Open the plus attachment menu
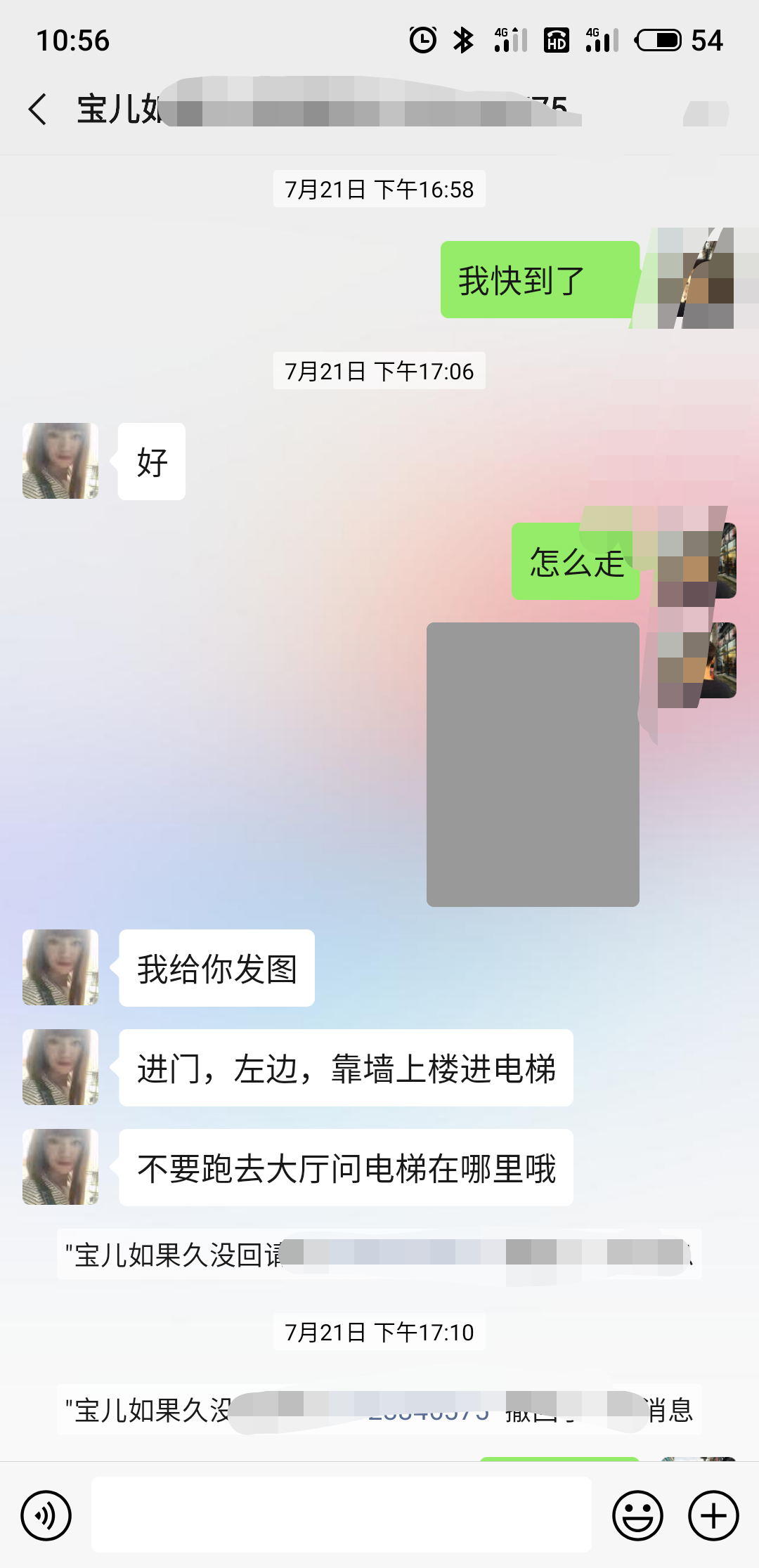This screenshot has width=759, height=1568. pos(713,1515)
